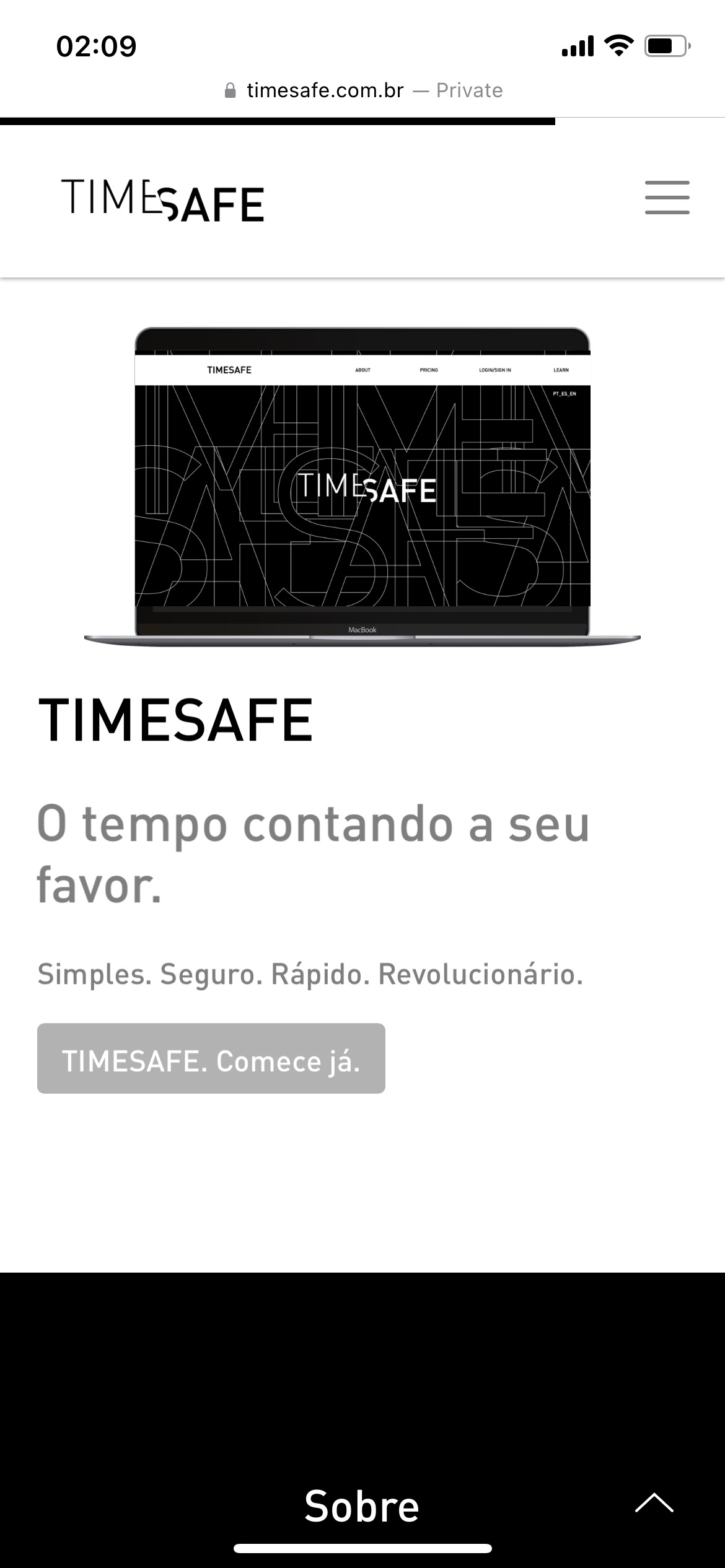
Task: Tap the scroll-to-top arrow
Action: pos(654,1503)
